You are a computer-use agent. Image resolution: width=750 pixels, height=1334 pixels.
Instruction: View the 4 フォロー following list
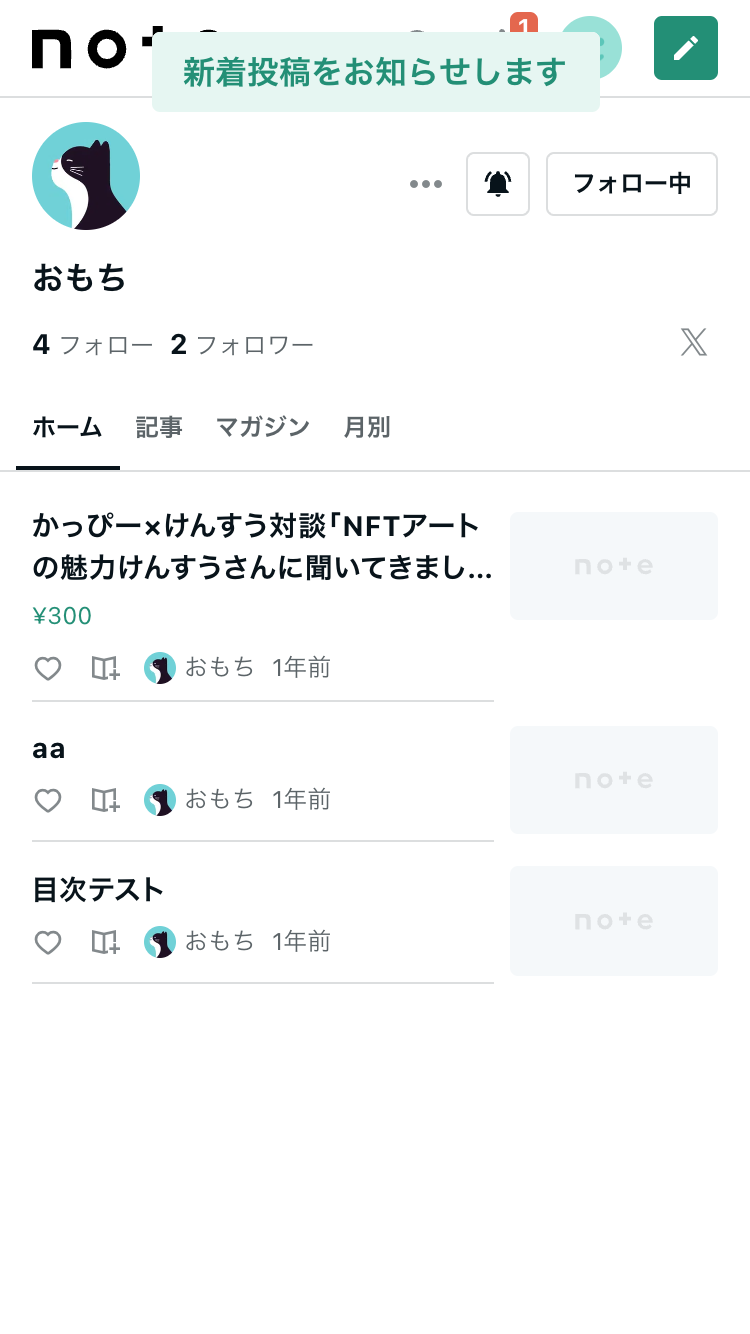tap(93, 345)
